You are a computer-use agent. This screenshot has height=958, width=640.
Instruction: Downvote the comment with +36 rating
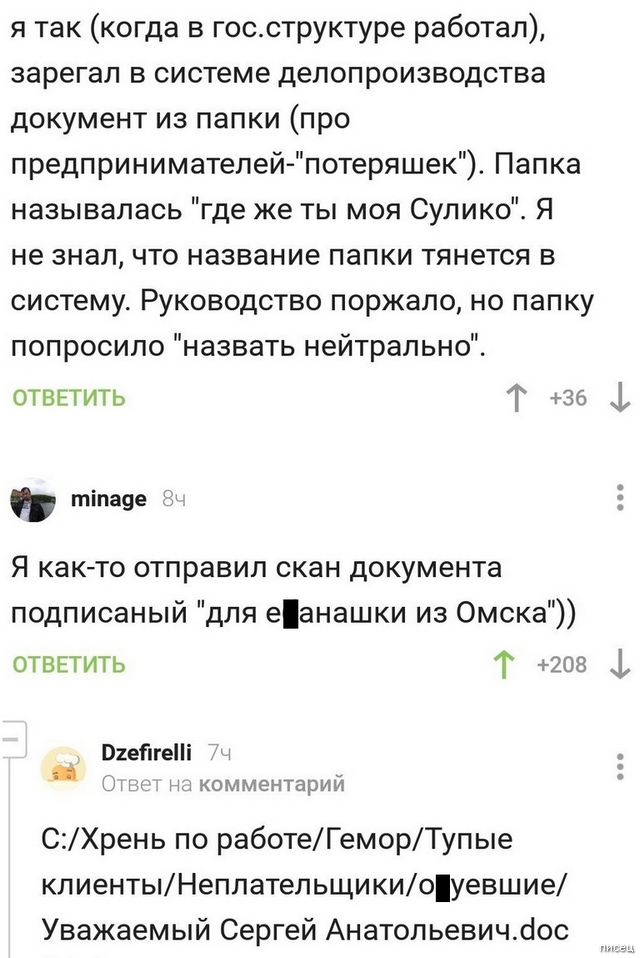pyautogui.click(x=619, y=398)
